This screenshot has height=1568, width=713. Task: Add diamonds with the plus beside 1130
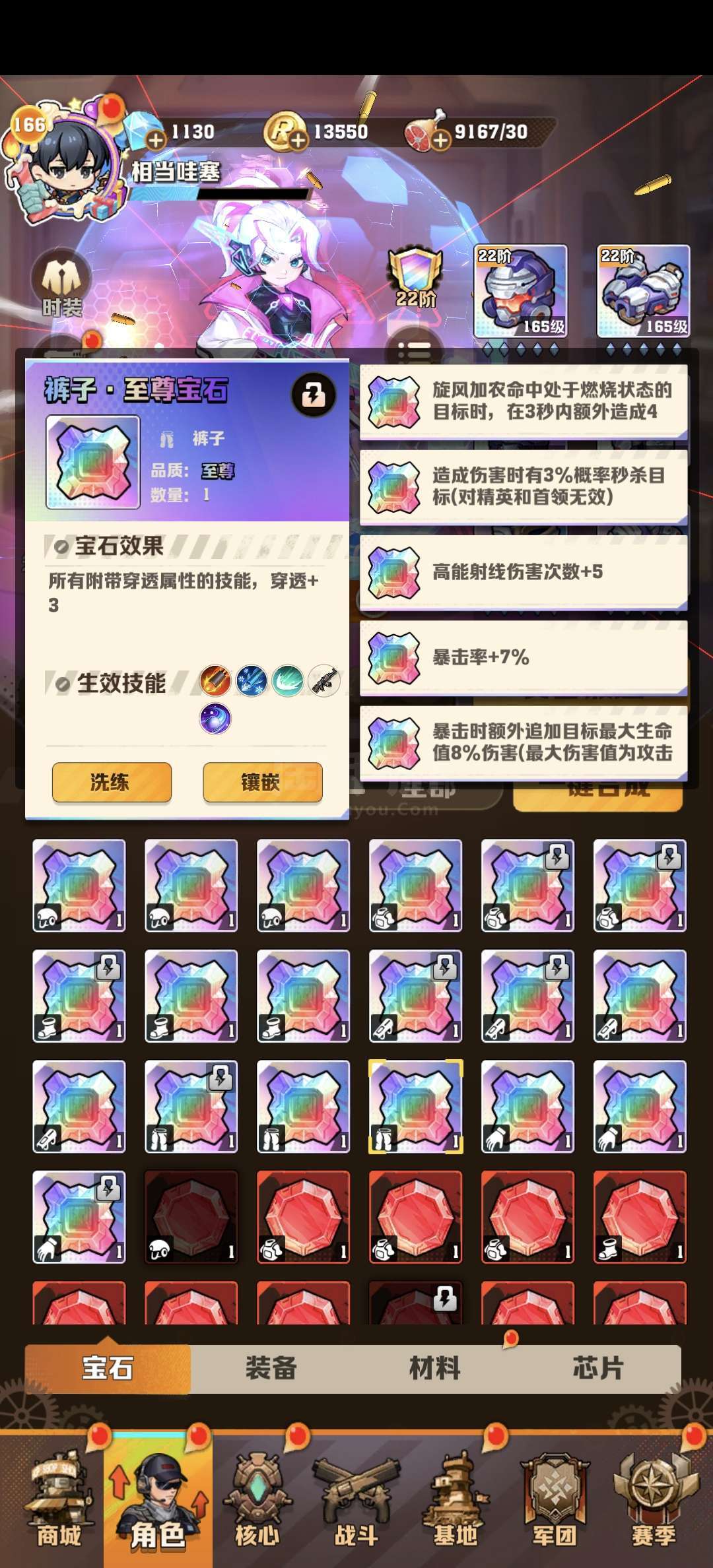click(156, 140)
